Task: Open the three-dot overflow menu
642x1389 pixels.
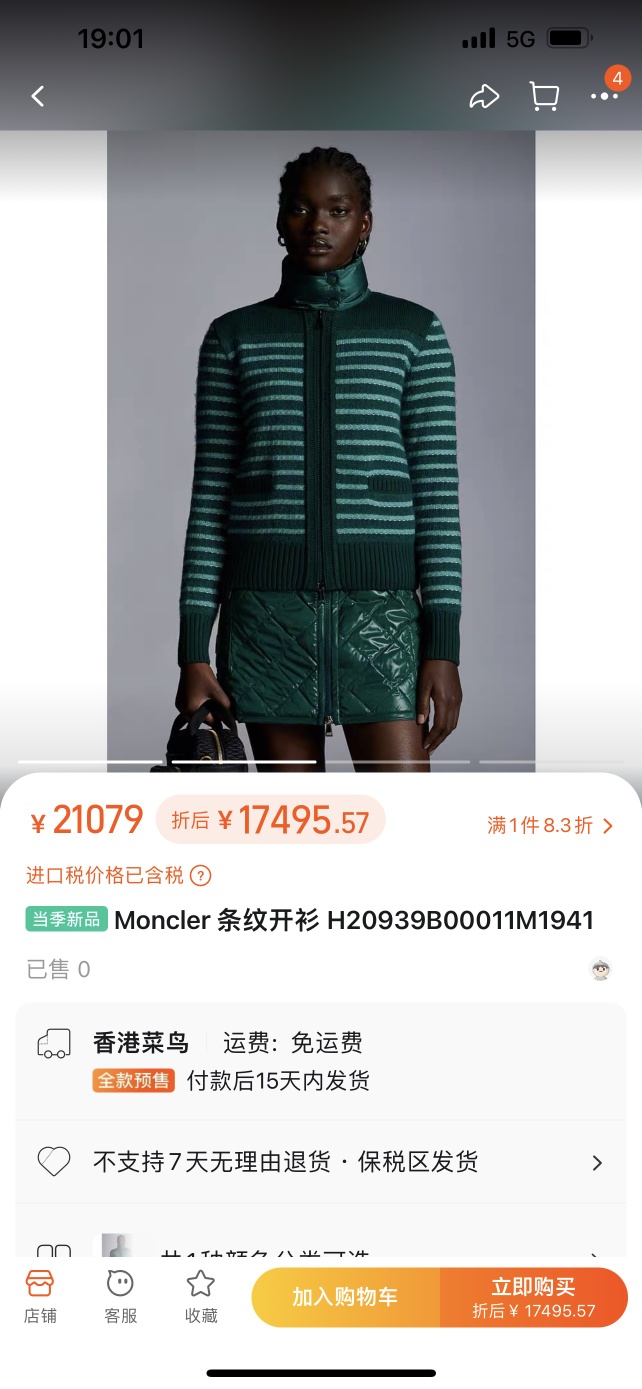Action: 604,96
